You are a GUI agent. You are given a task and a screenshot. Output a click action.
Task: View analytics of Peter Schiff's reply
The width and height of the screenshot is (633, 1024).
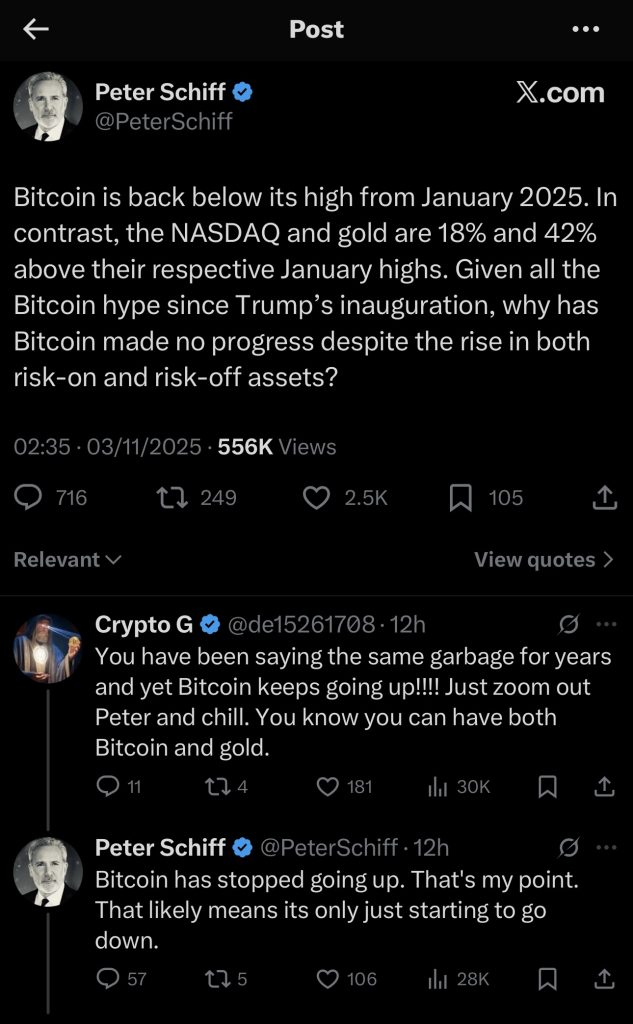(x=438, y=978)
